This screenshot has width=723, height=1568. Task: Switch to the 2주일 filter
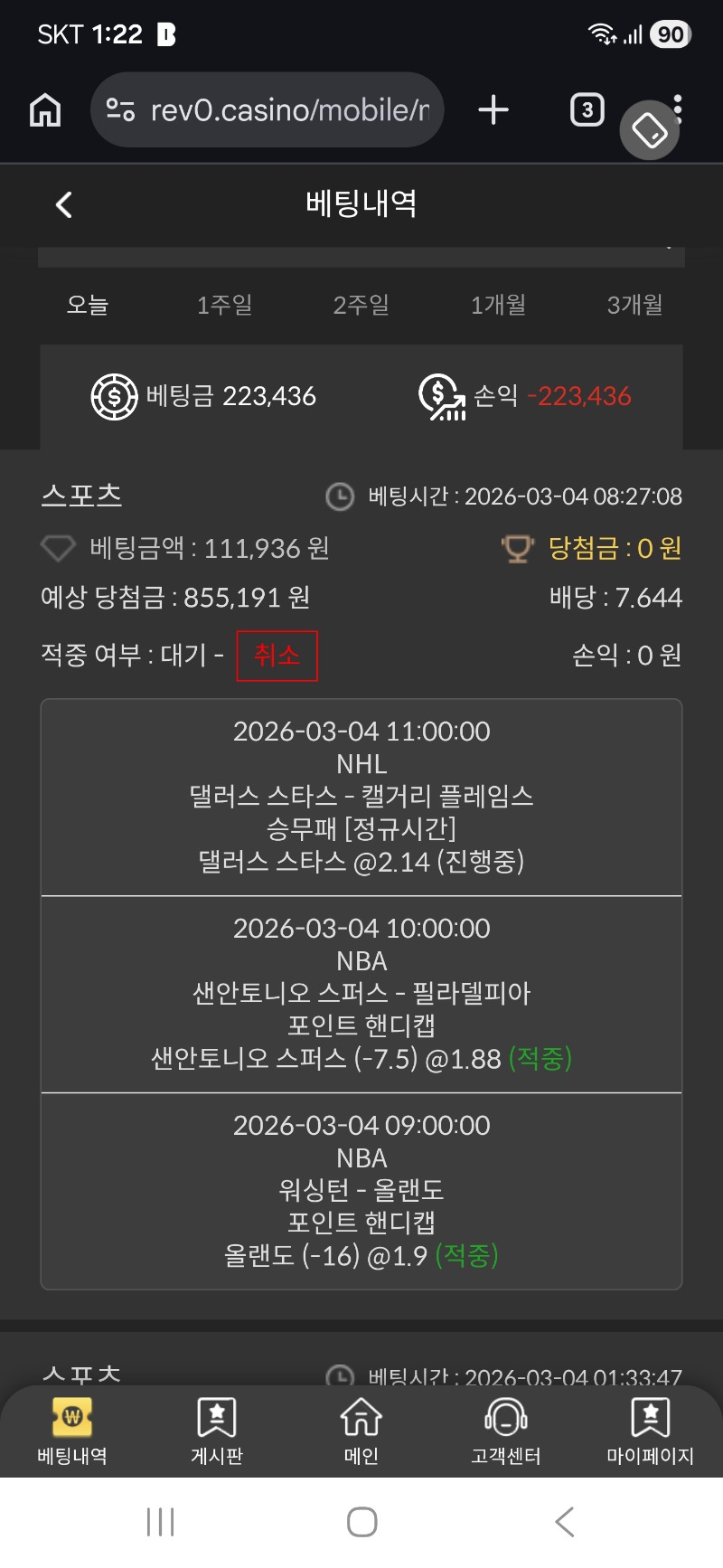click(361, 305)
